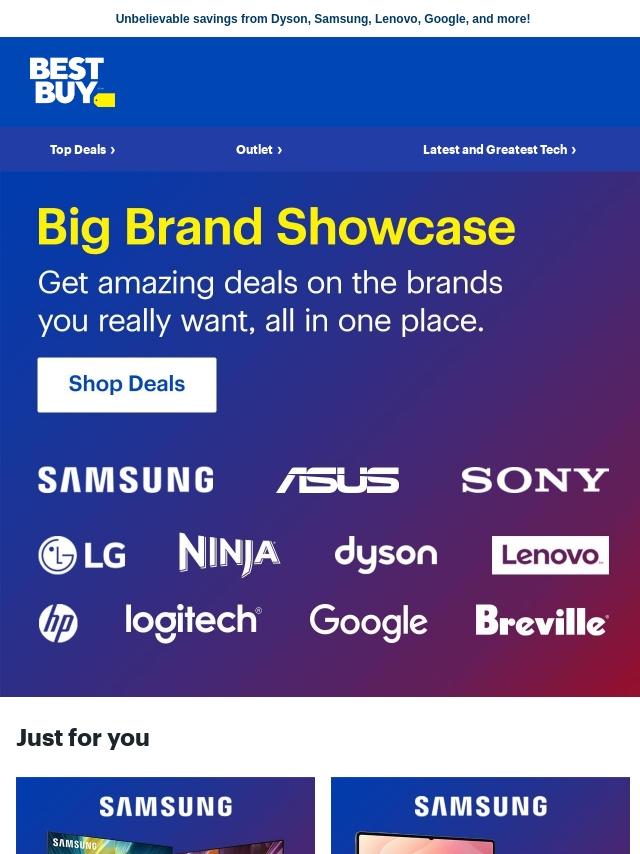Go to the Outlet section

pos(259,150)
